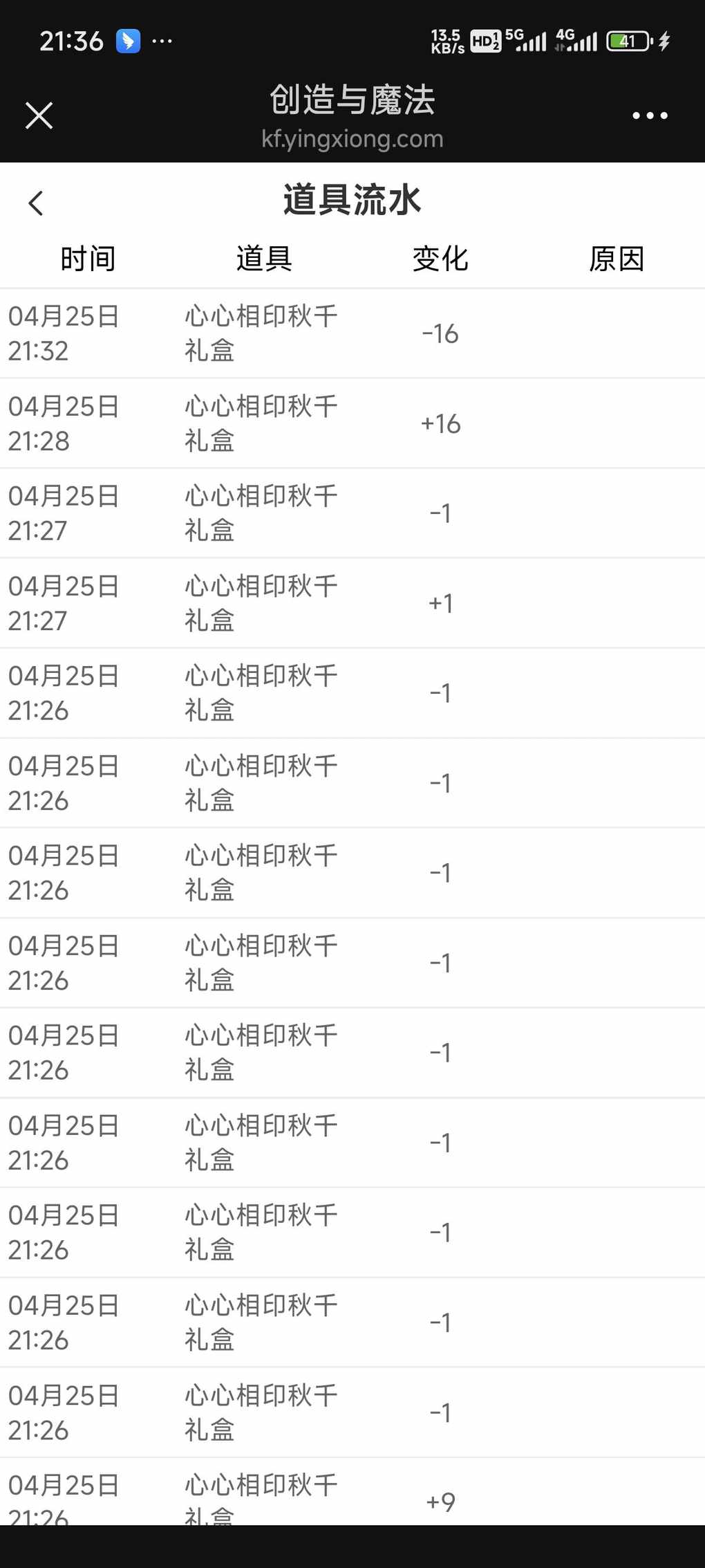
Task: Close the 创造与魔法 web page
Action: pyautogui.click(x=39, y=116)
